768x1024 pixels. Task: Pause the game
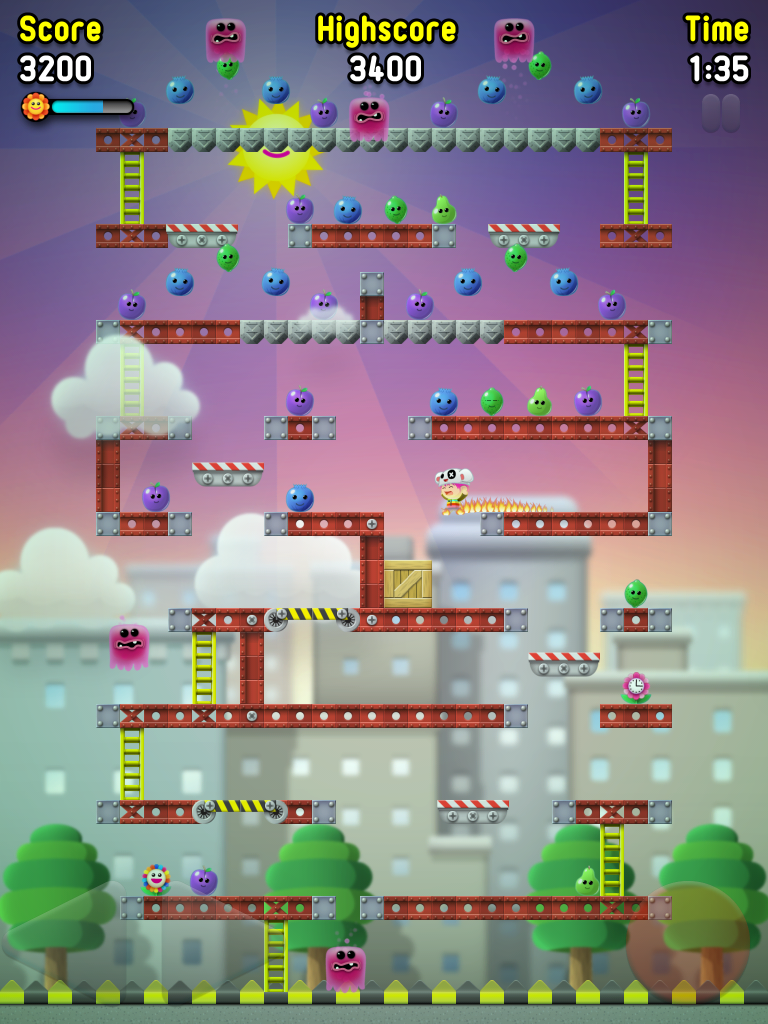tap(721, 113)
